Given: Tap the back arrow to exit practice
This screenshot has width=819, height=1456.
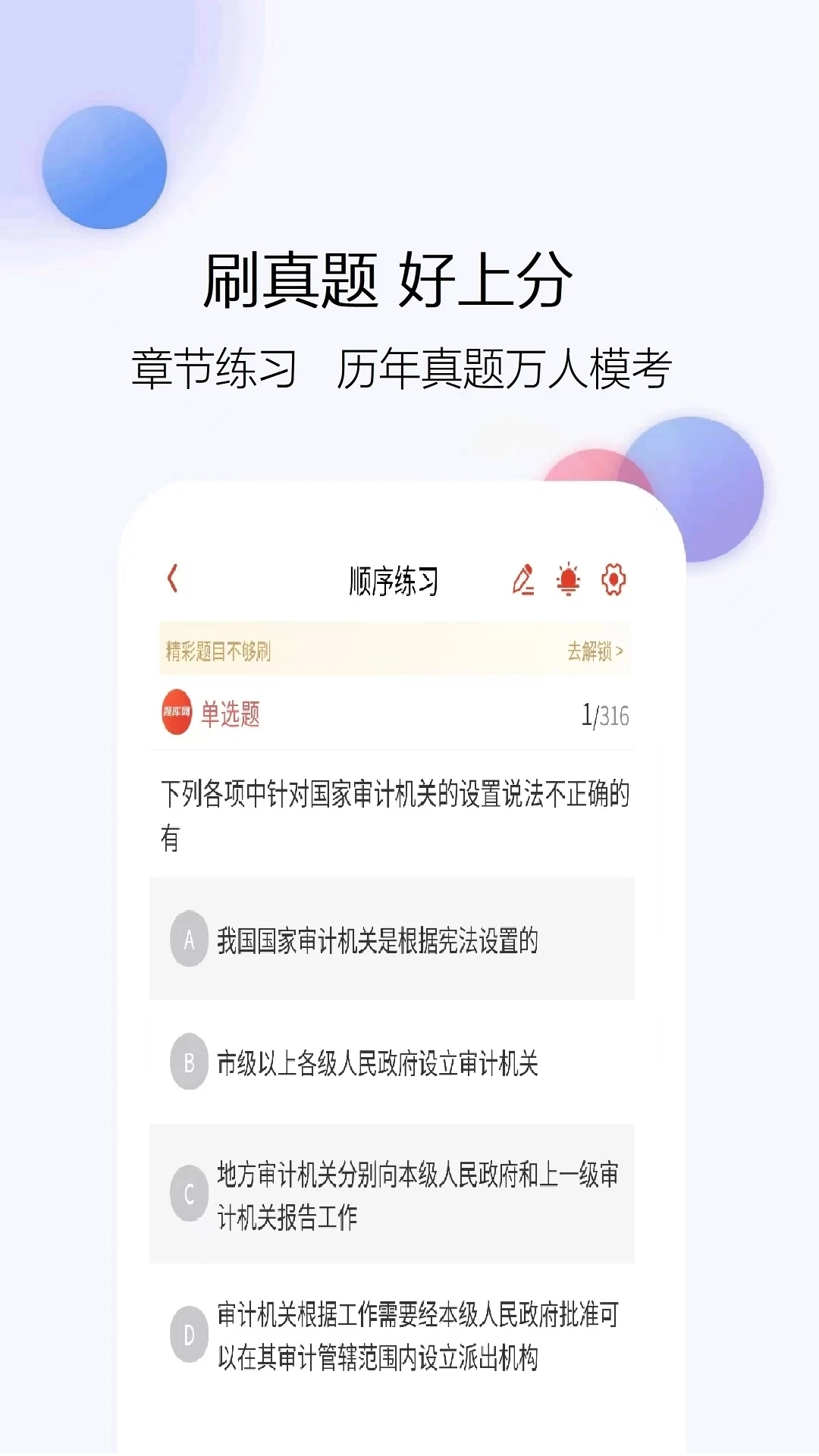Looking at the screenshot, I should pos(172,578).
